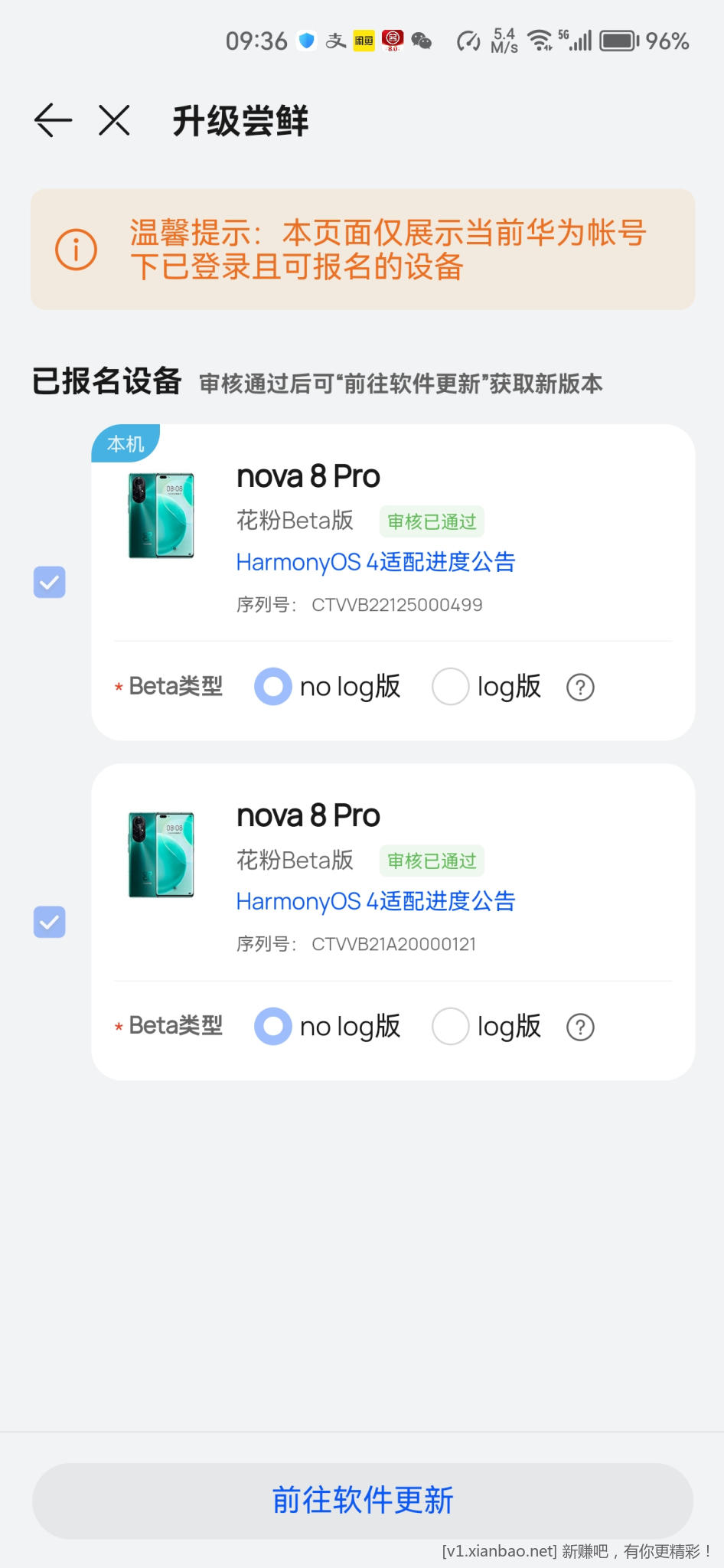Screen dimensions: 724x1568
Task: Open Beta type help for device CTVVB22125000499
Action: (x=580, y=688)
